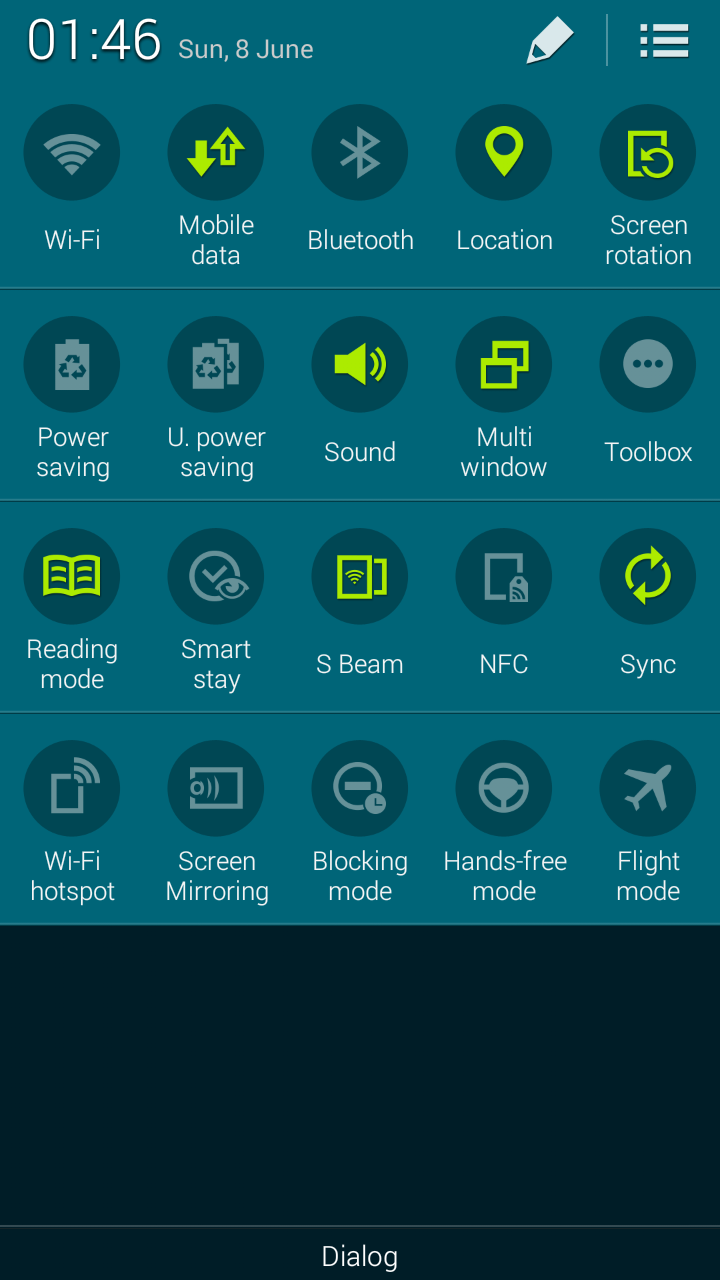Viewport: 720px width, 1280px height.
Task: Toggle the Sound setting
Action: [x=360, y=365]
